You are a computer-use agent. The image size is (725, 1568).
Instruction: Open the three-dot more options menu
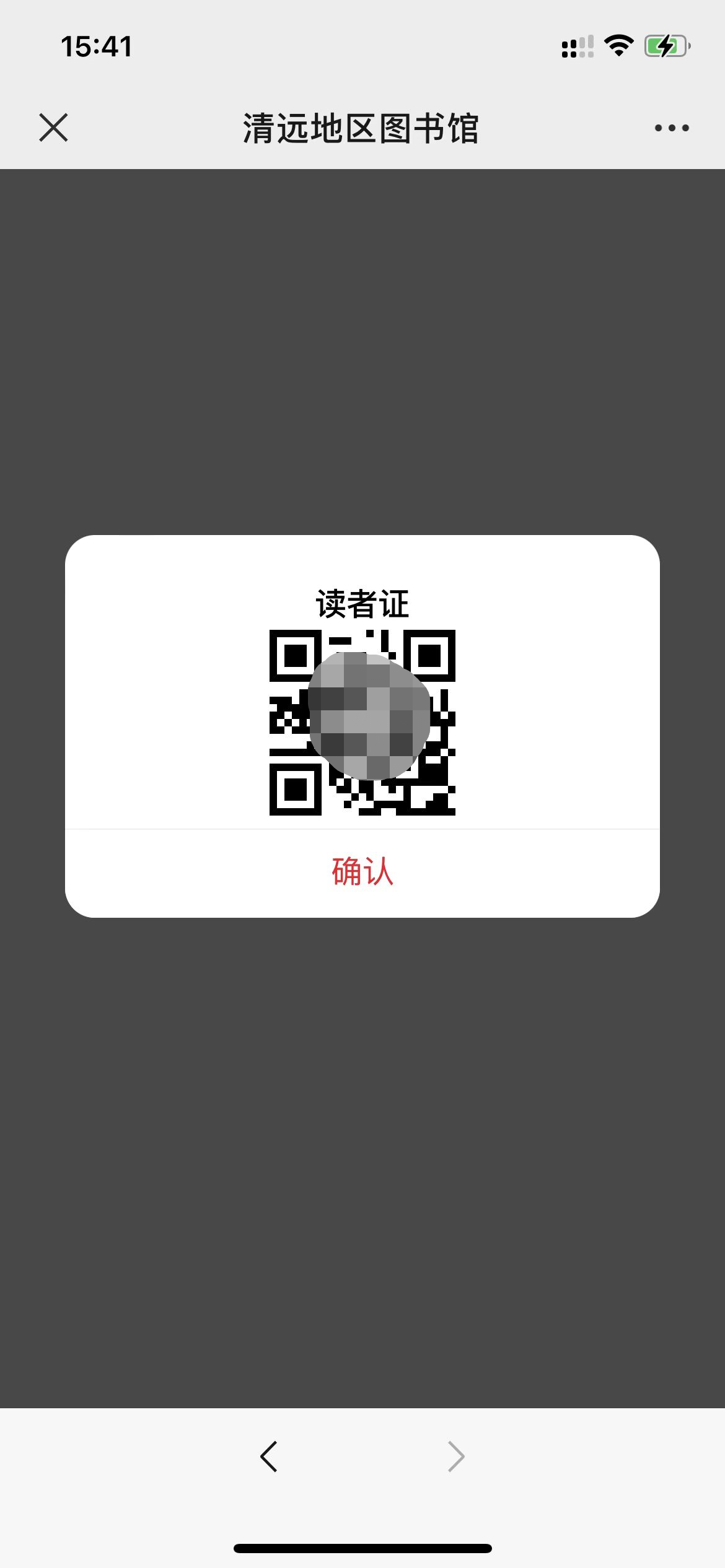point(672,128)
